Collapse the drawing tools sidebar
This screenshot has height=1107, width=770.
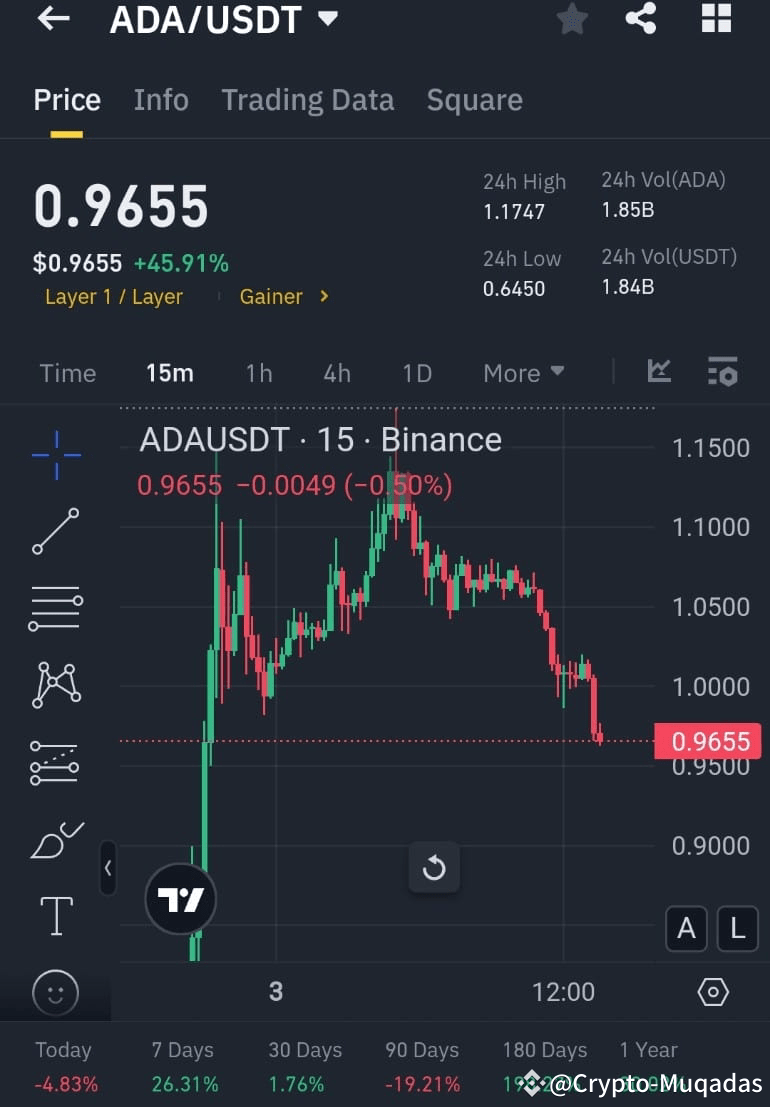click(x=108, y=868)
